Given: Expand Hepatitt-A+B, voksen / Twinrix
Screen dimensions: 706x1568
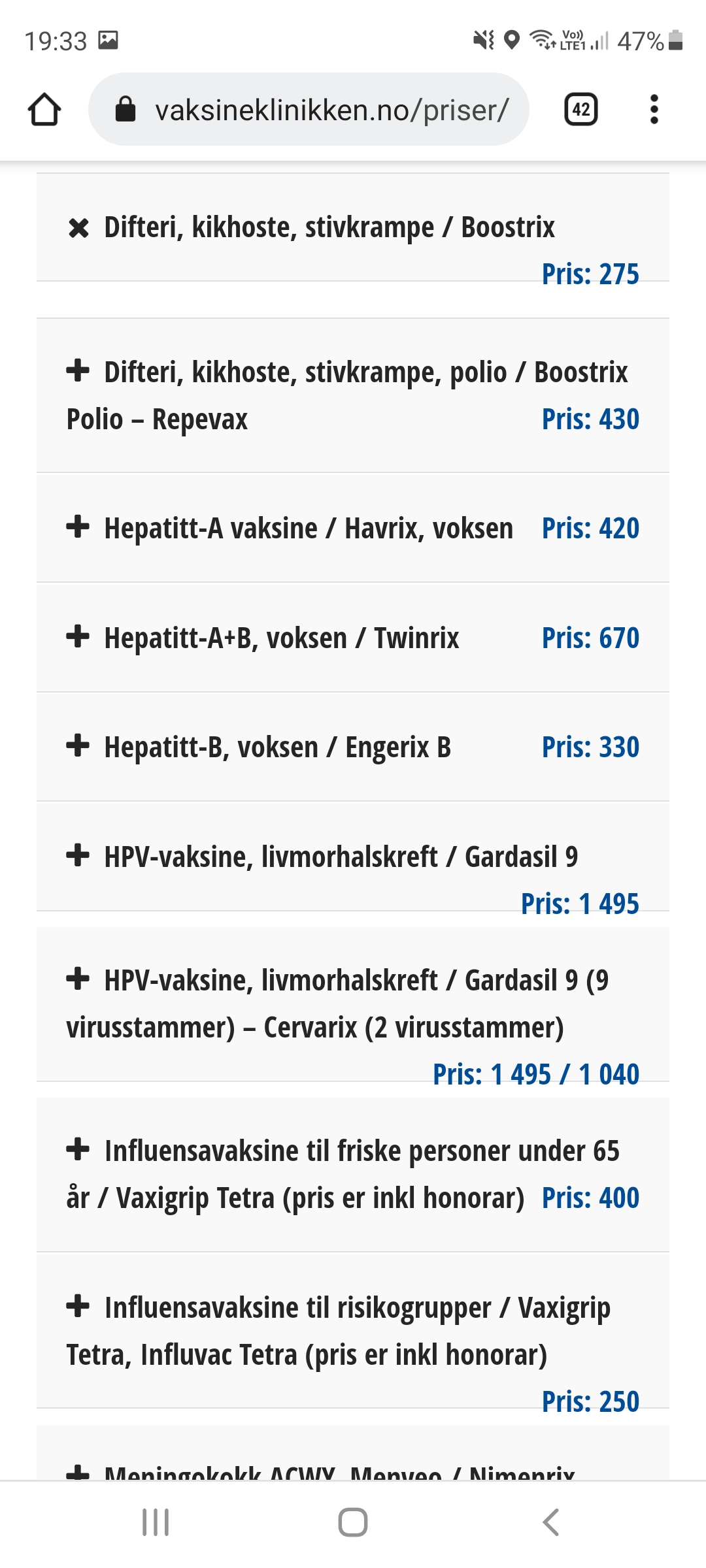Looking at the screenshot, I should [353, 638].
